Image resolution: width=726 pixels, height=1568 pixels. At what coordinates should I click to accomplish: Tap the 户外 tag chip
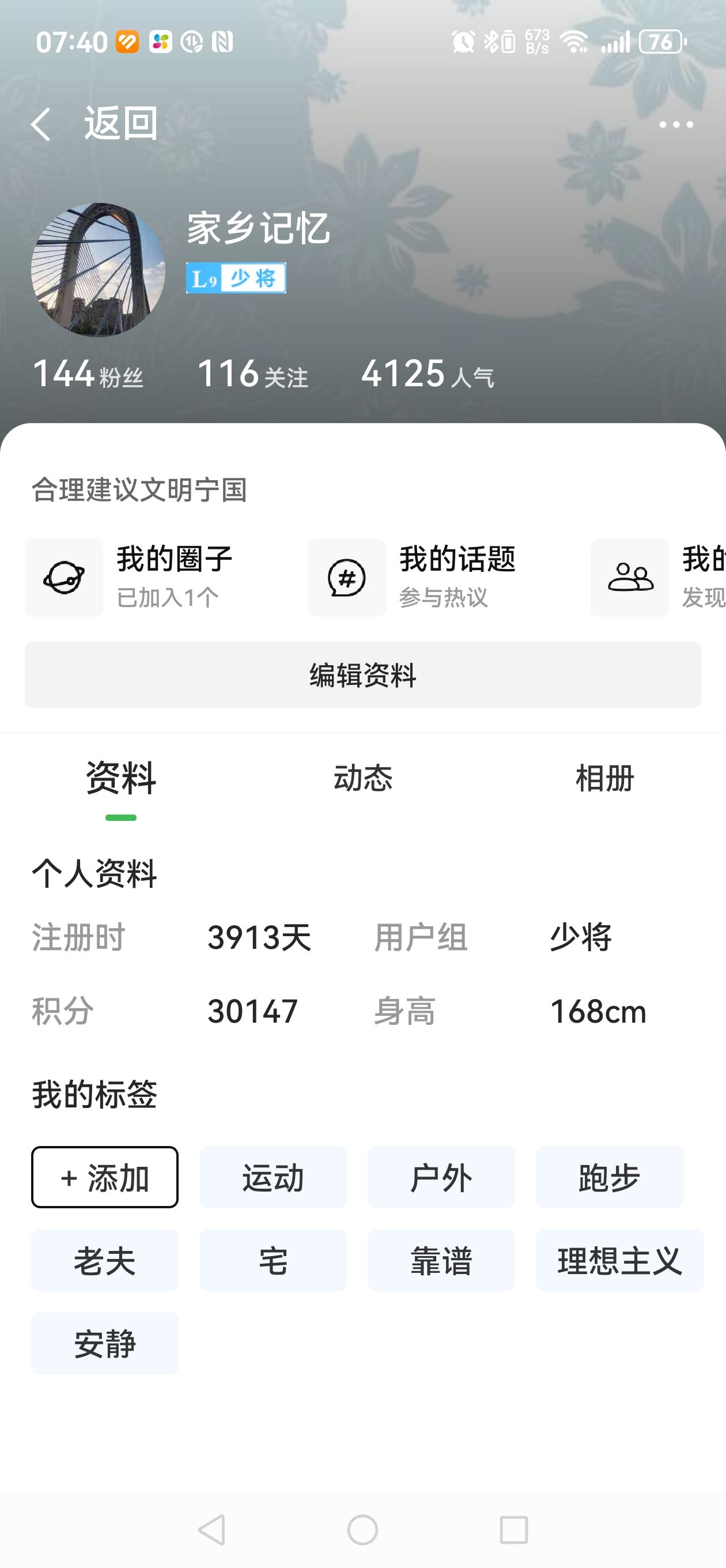[441, 1177]
